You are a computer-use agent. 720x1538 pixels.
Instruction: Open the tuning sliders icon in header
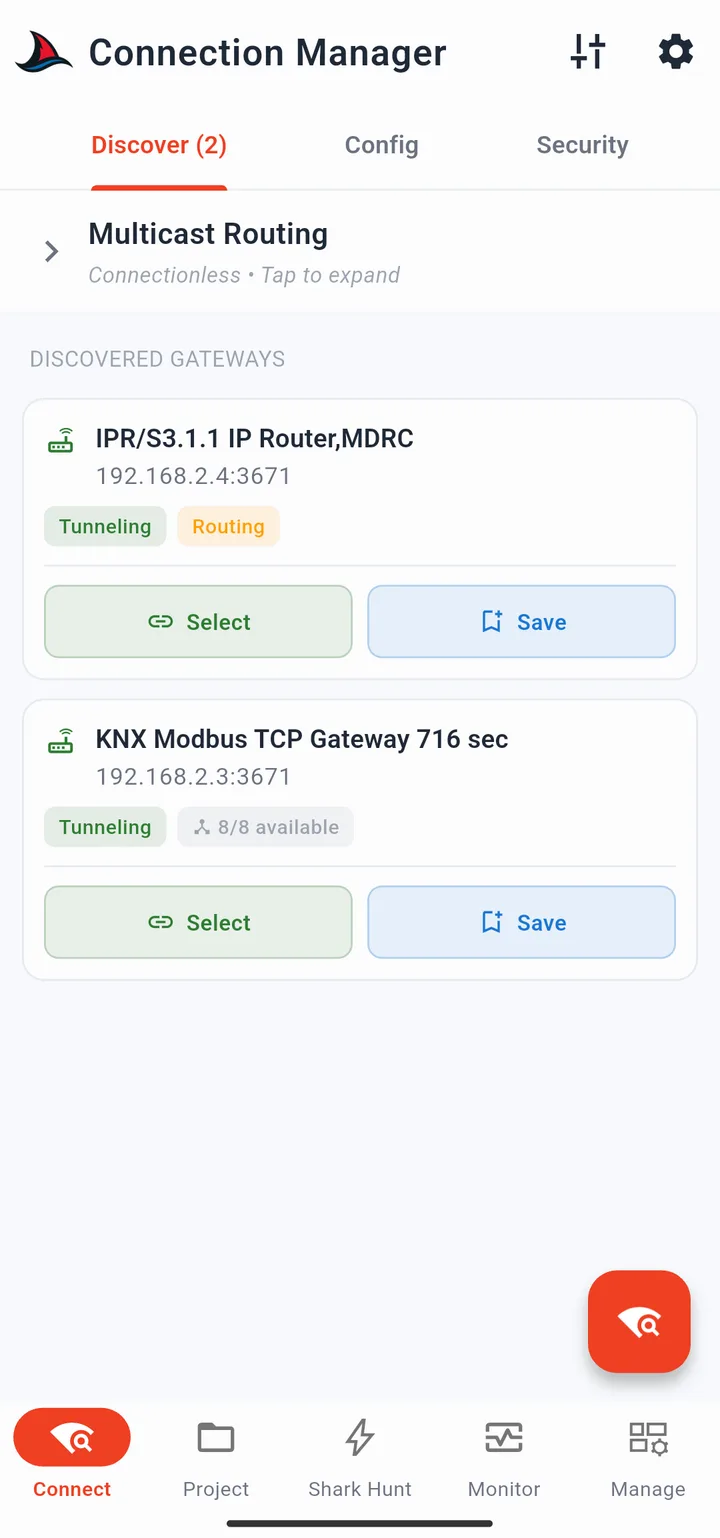[588, 52]
